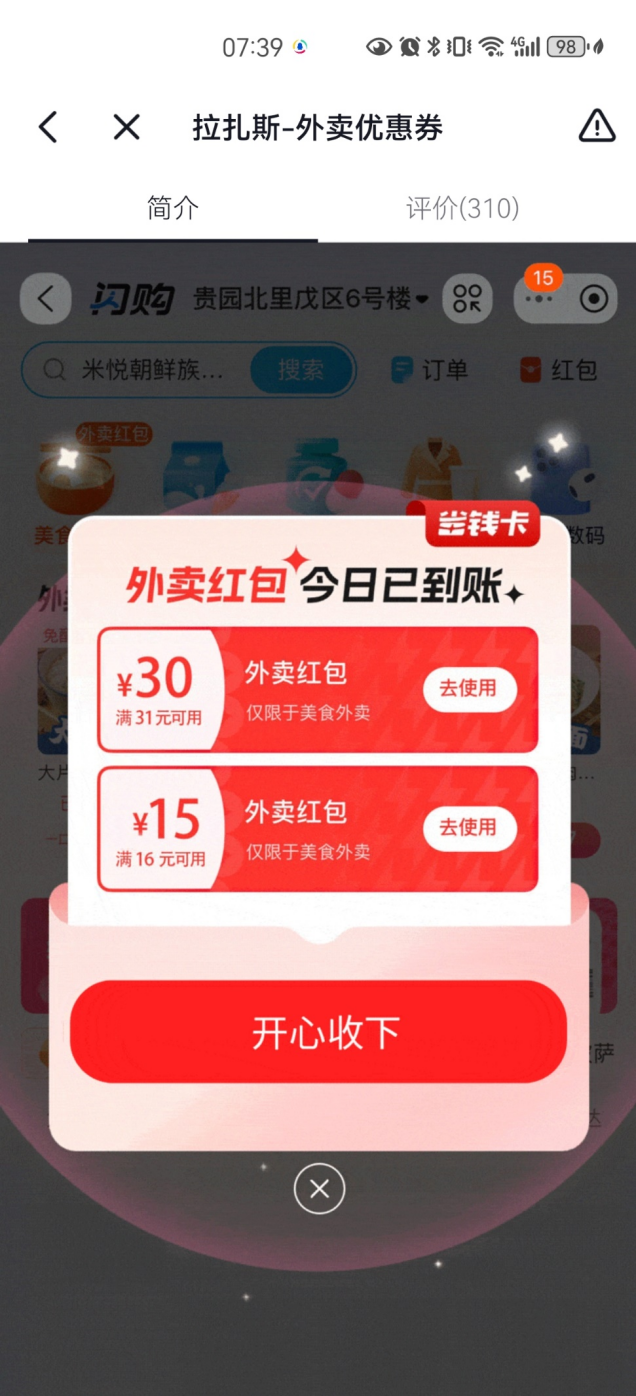
Task: Close the 拉扎斯-外卖优惠券 page
Action: tap(126, 127)
